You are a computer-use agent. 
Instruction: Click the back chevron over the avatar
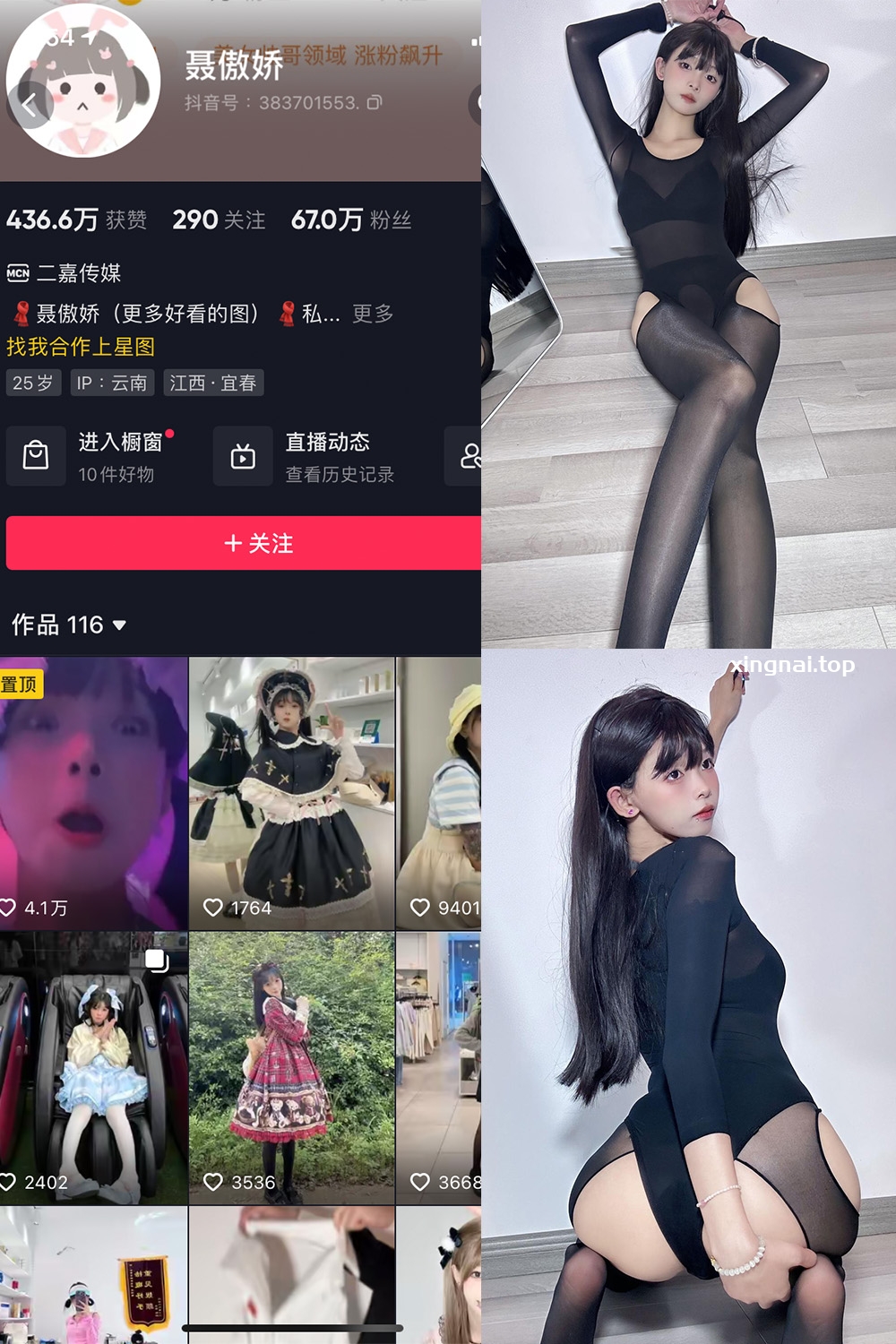27,105
